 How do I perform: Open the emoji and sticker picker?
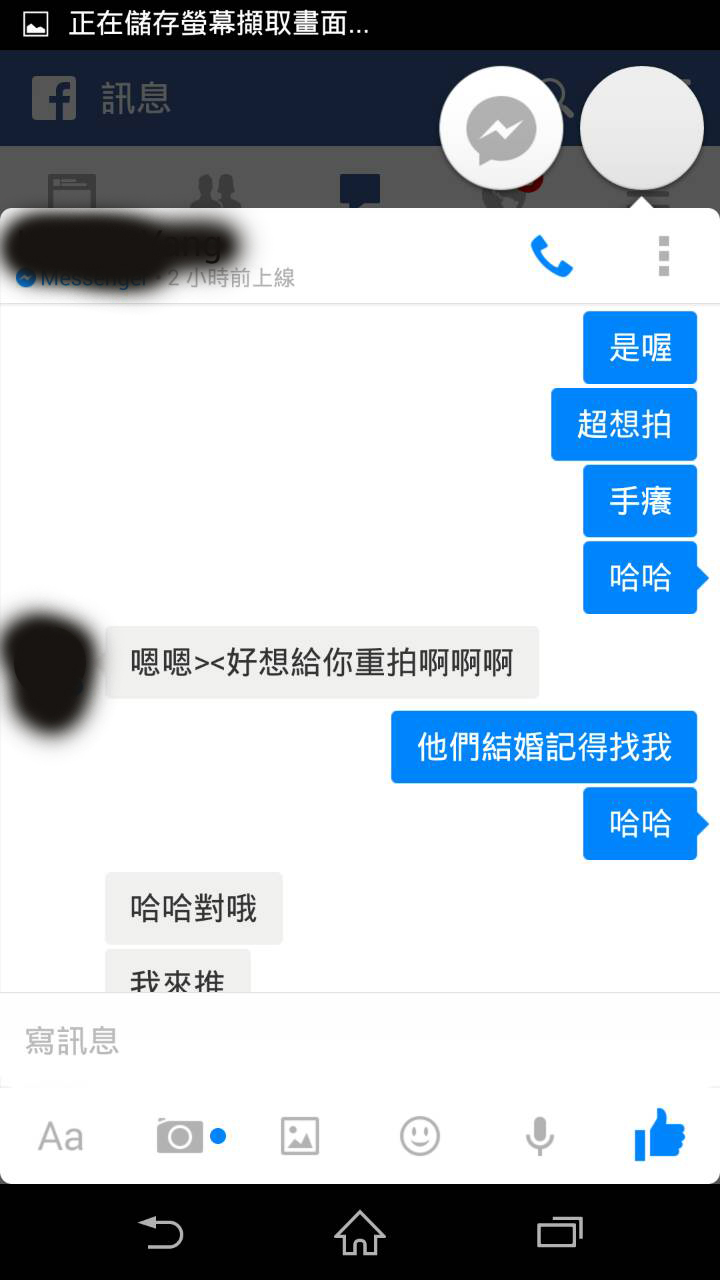(x=420, y=1136)
